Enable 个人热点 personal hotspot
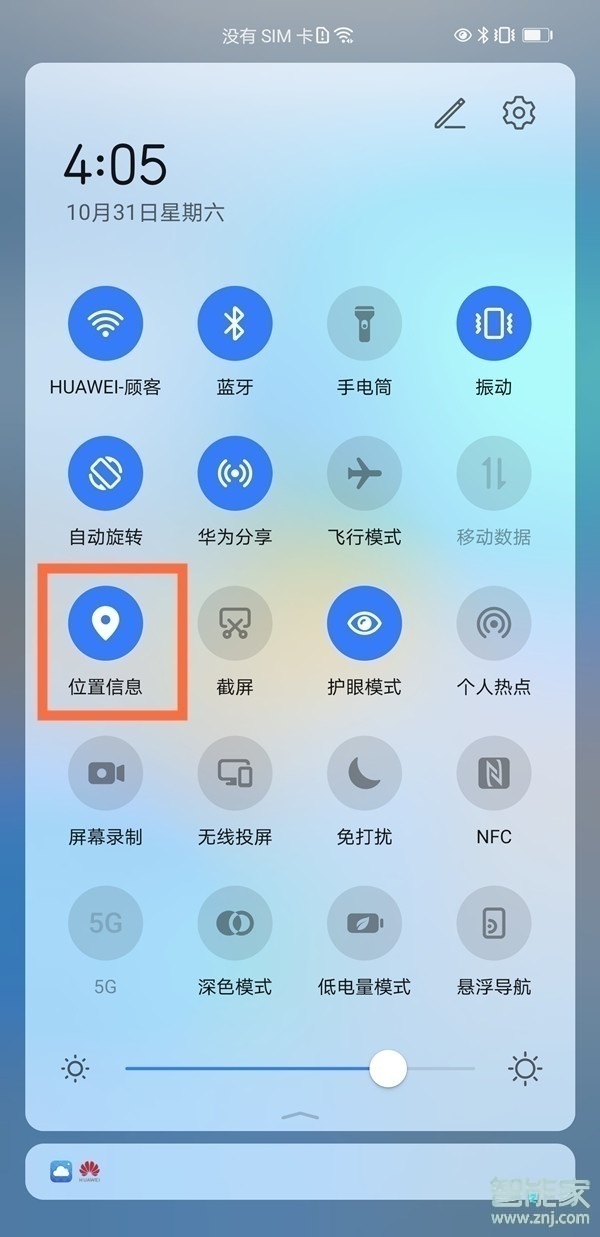Image resolution: width=600 pixels, height=1237 pixels. 494,623
